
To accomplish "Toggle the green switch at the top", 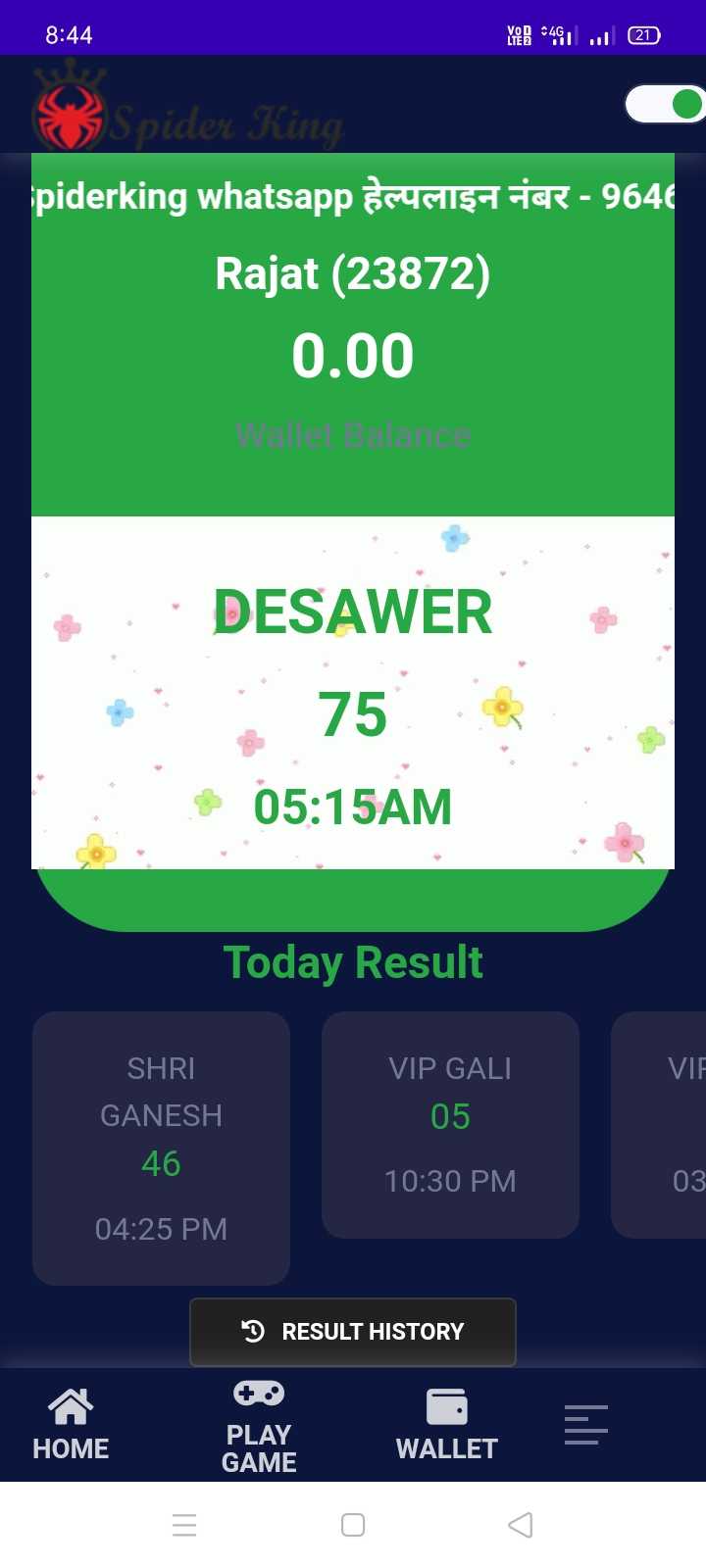I will pyautogui.click(x=666, y=104).
